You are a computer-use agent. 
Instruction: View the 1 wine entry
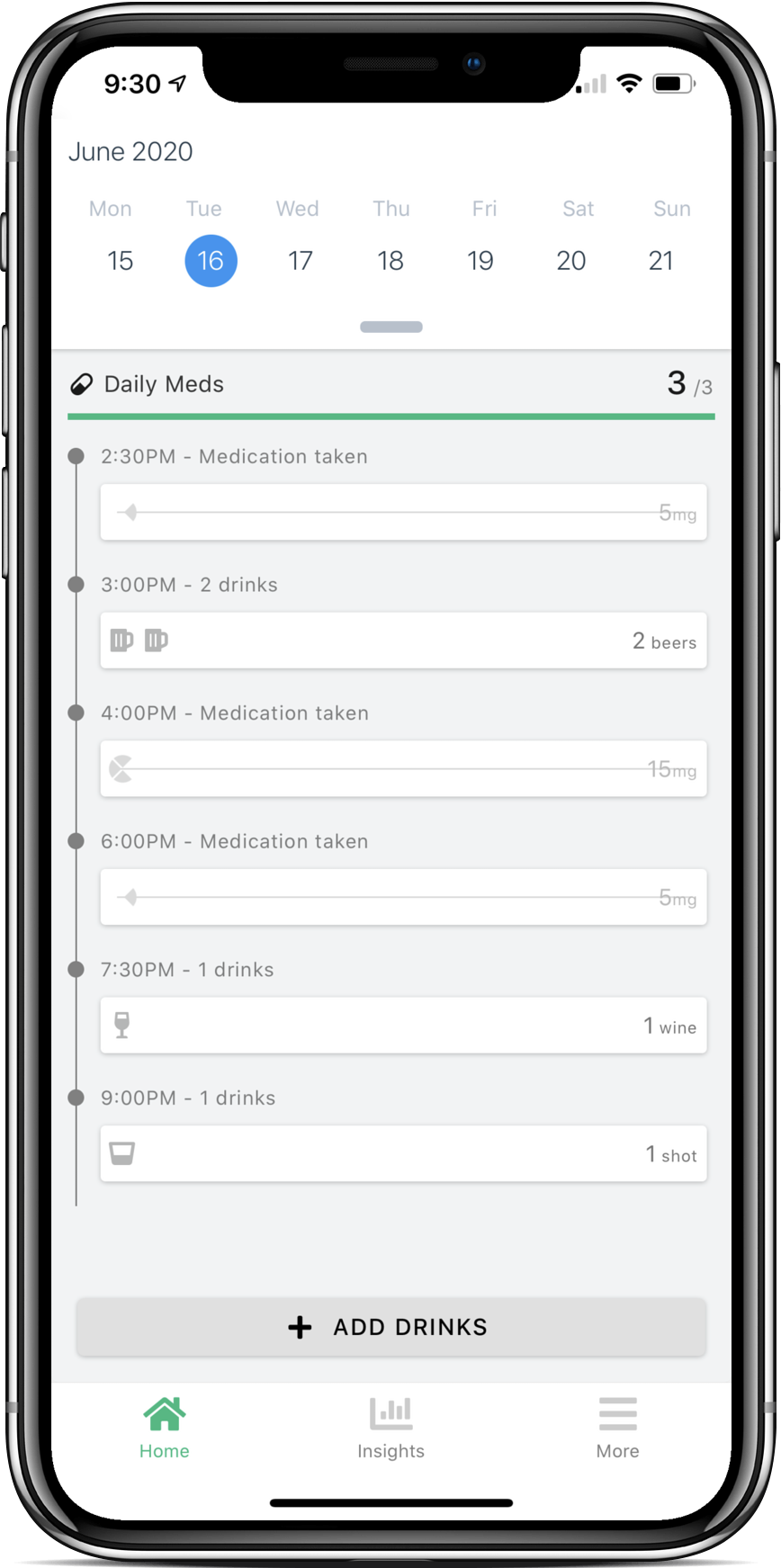tap(403, 1026)
